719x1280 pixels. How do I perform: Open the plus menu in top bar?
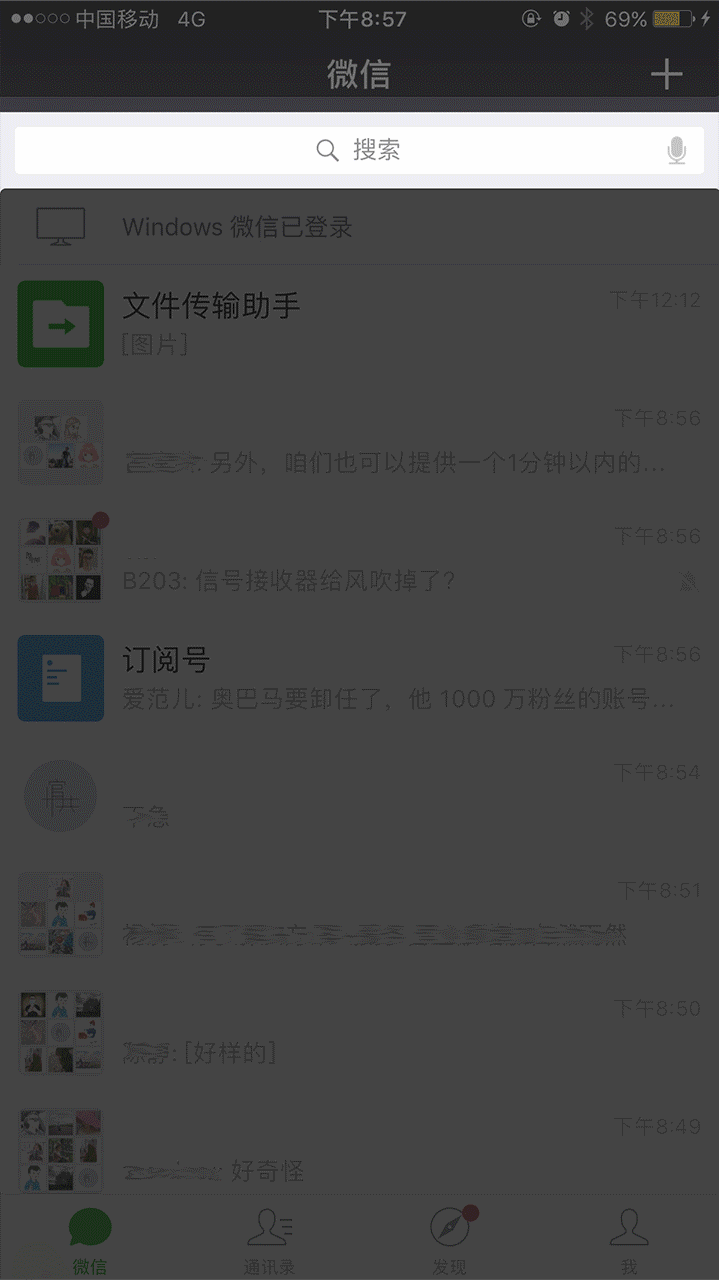666,74
